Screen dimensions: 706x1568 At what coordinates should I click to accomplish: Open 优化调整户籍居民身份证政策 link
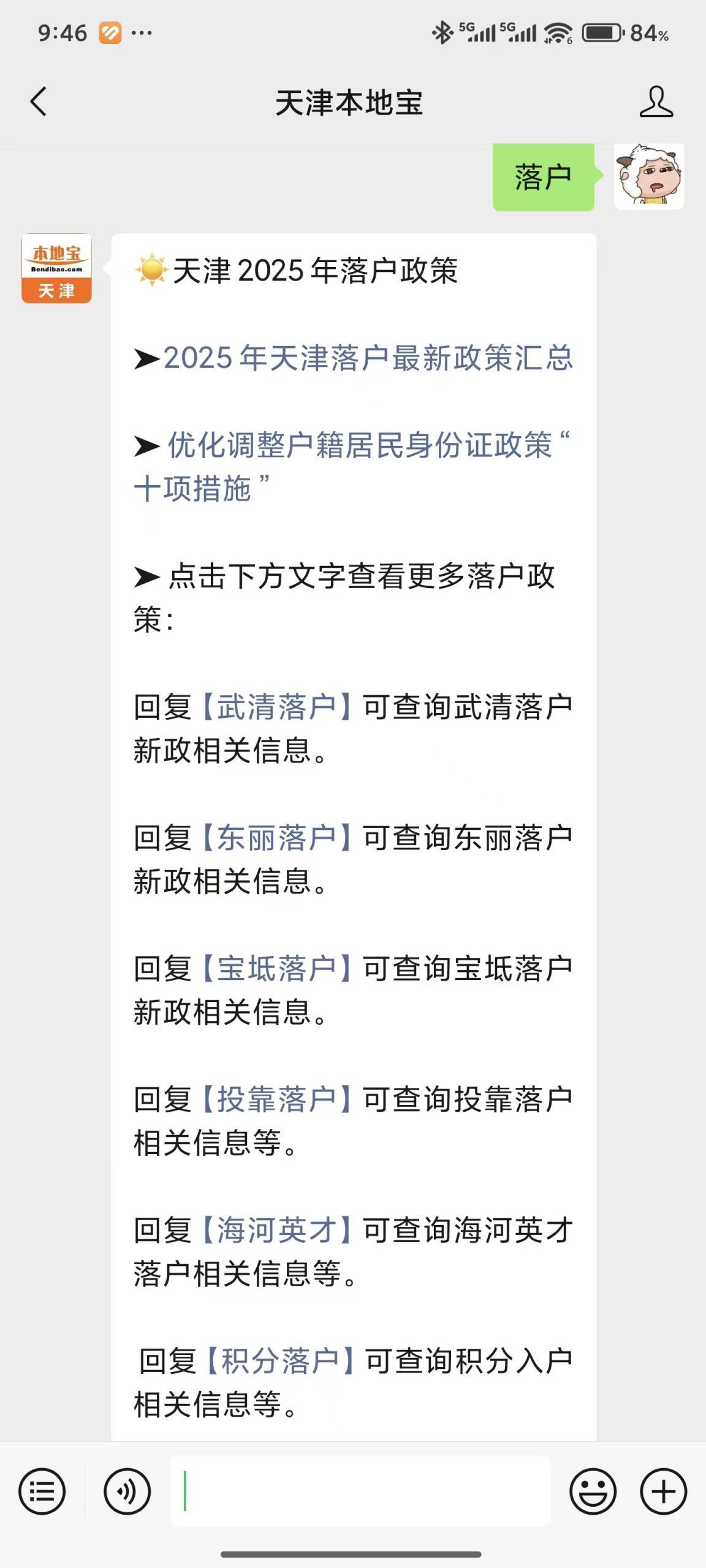pyautogui.click(x=360, y=446)
